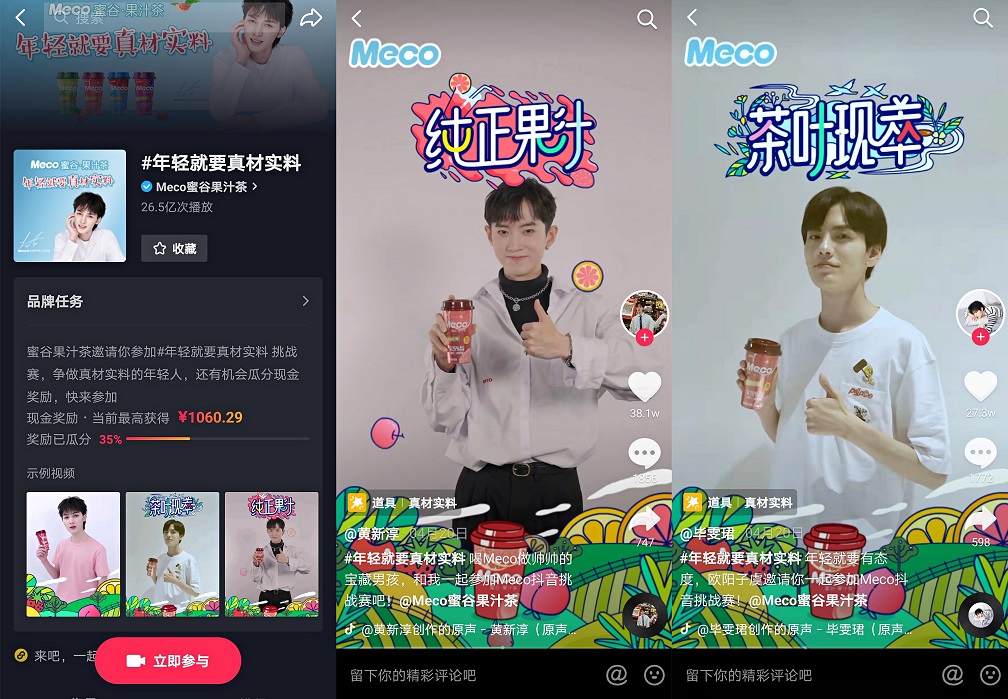Like 黄新淳's video

645,385
